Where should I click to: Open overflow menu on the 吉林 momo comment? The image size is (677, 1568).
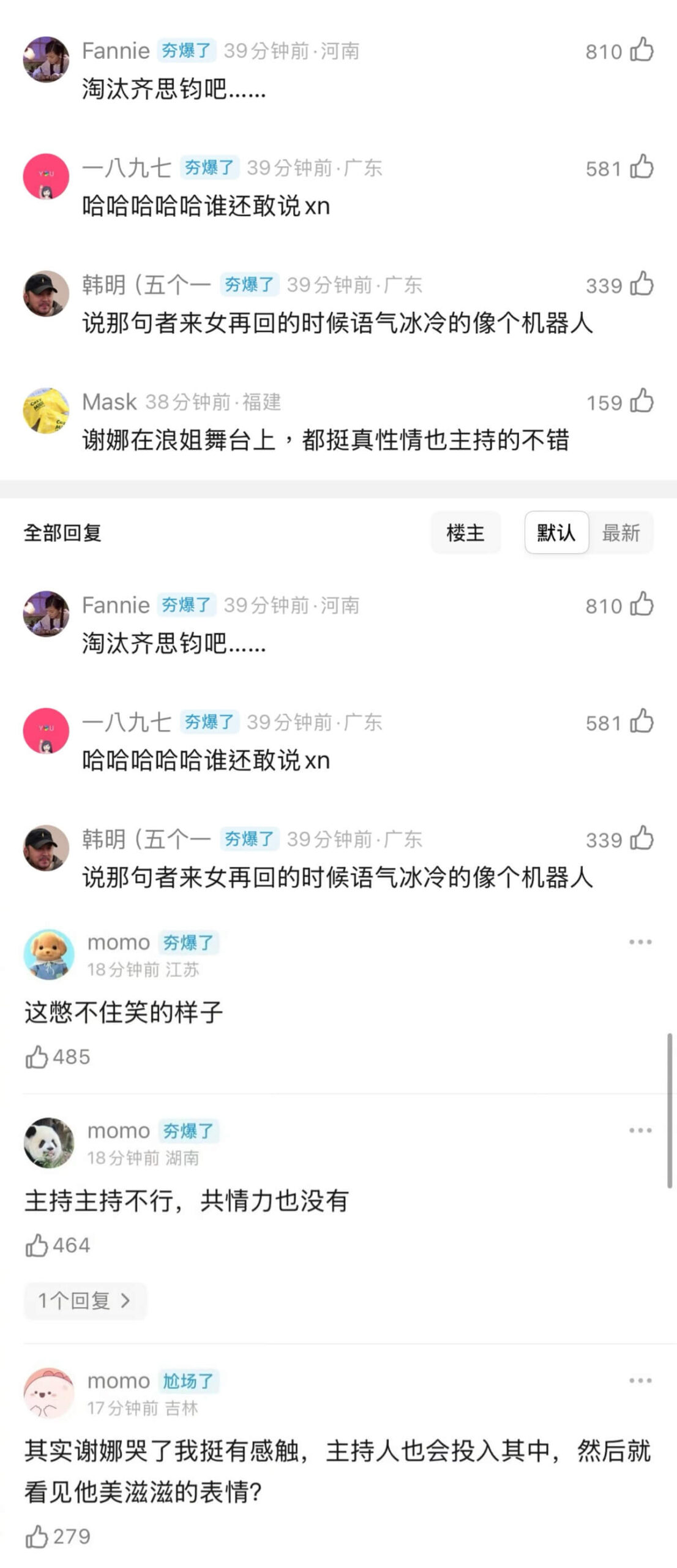click(x=640, y=1381)
